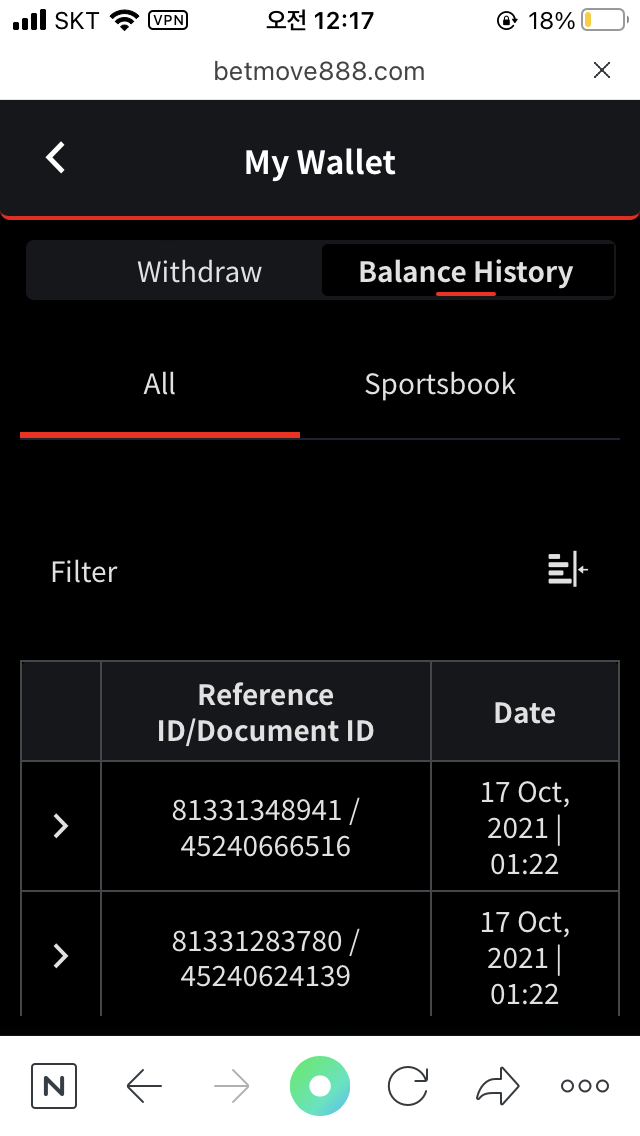Close the betmove888.com web view
This screenshot has height=1136, width=640.
(602, 70)
